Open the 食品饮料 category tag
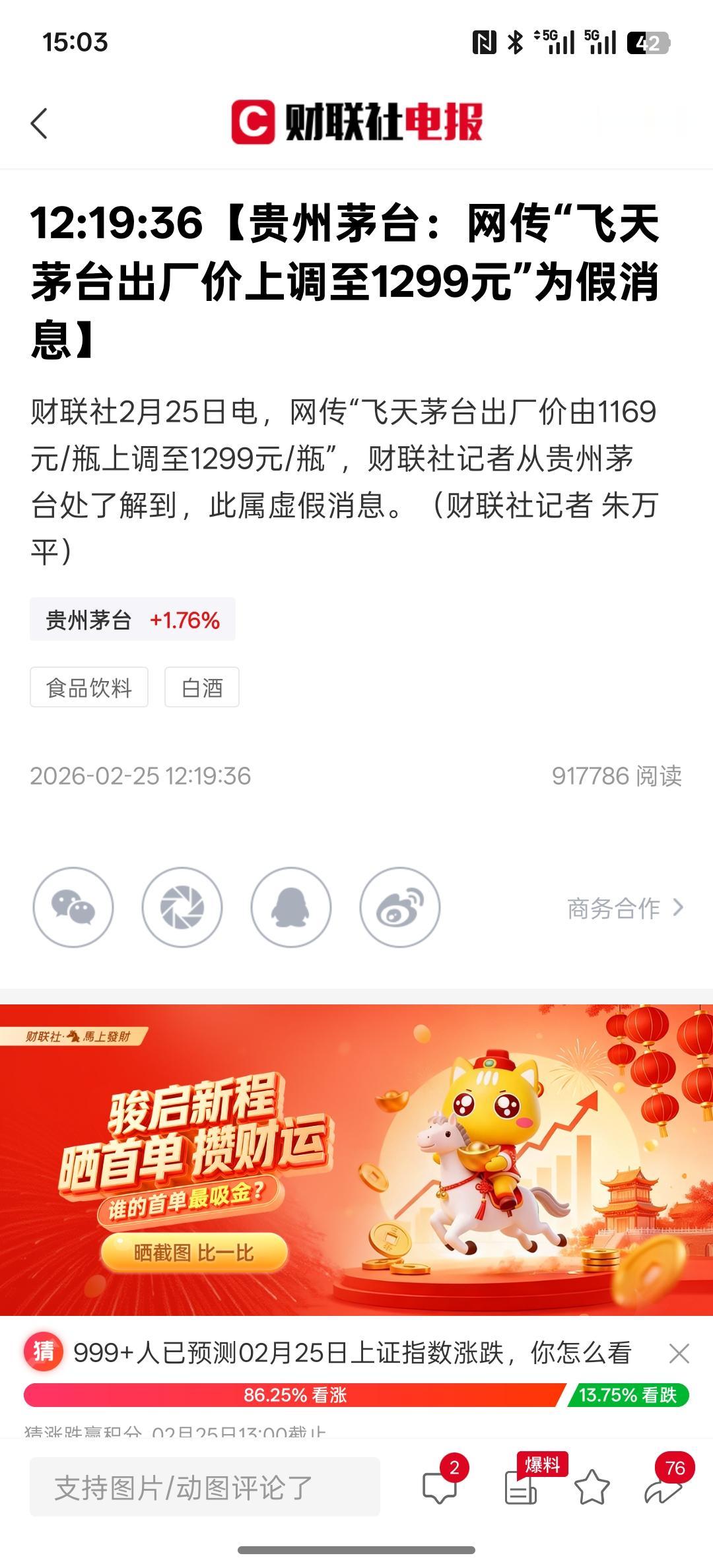Screen dimensions: 713x1568 point(88,688)
